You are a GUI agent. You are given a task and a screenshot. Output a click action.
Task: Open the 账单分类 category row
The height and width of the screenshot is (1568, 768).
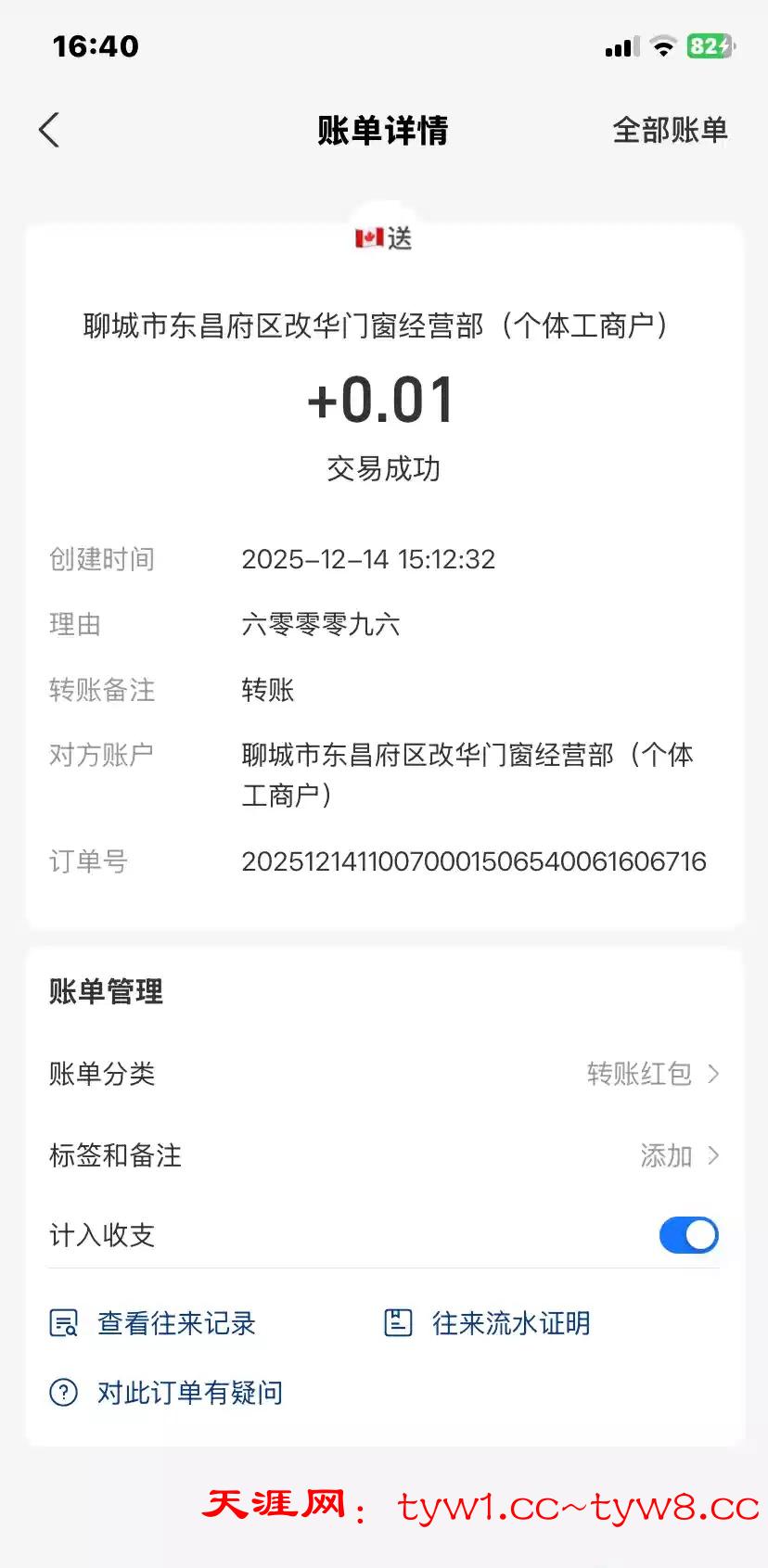pyautogui.click(x=384, y=1074)
